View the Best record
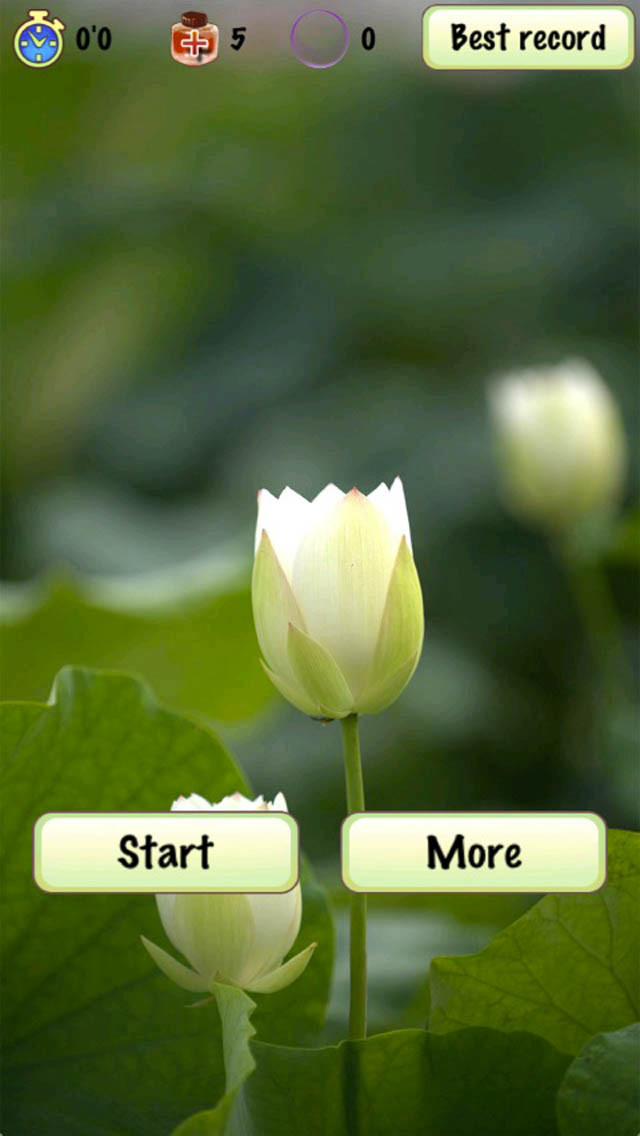This screenshot has height=1136, width=640. tap(528, 38)
